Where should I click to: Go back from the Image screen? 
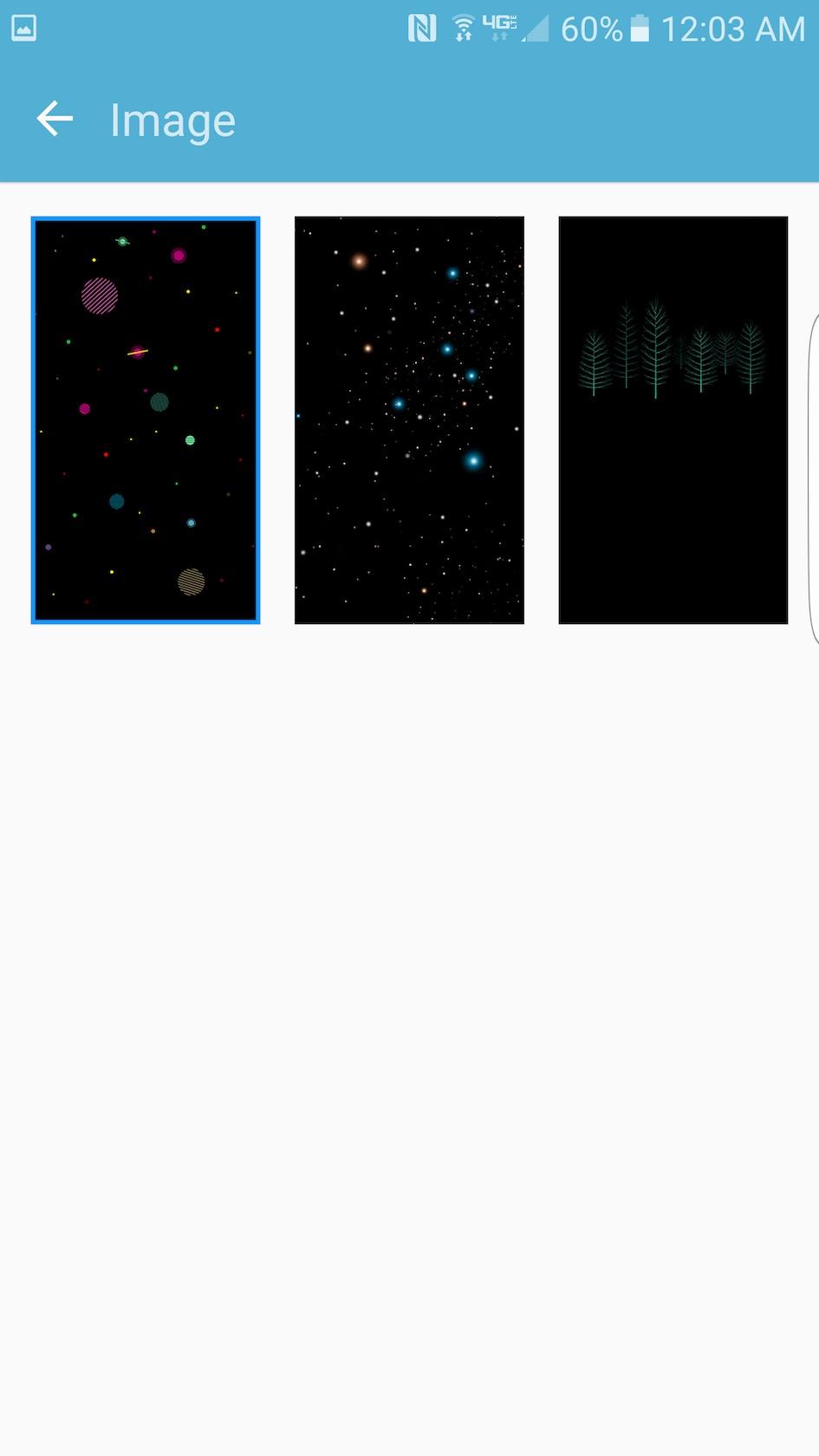(x=55, y=119)
